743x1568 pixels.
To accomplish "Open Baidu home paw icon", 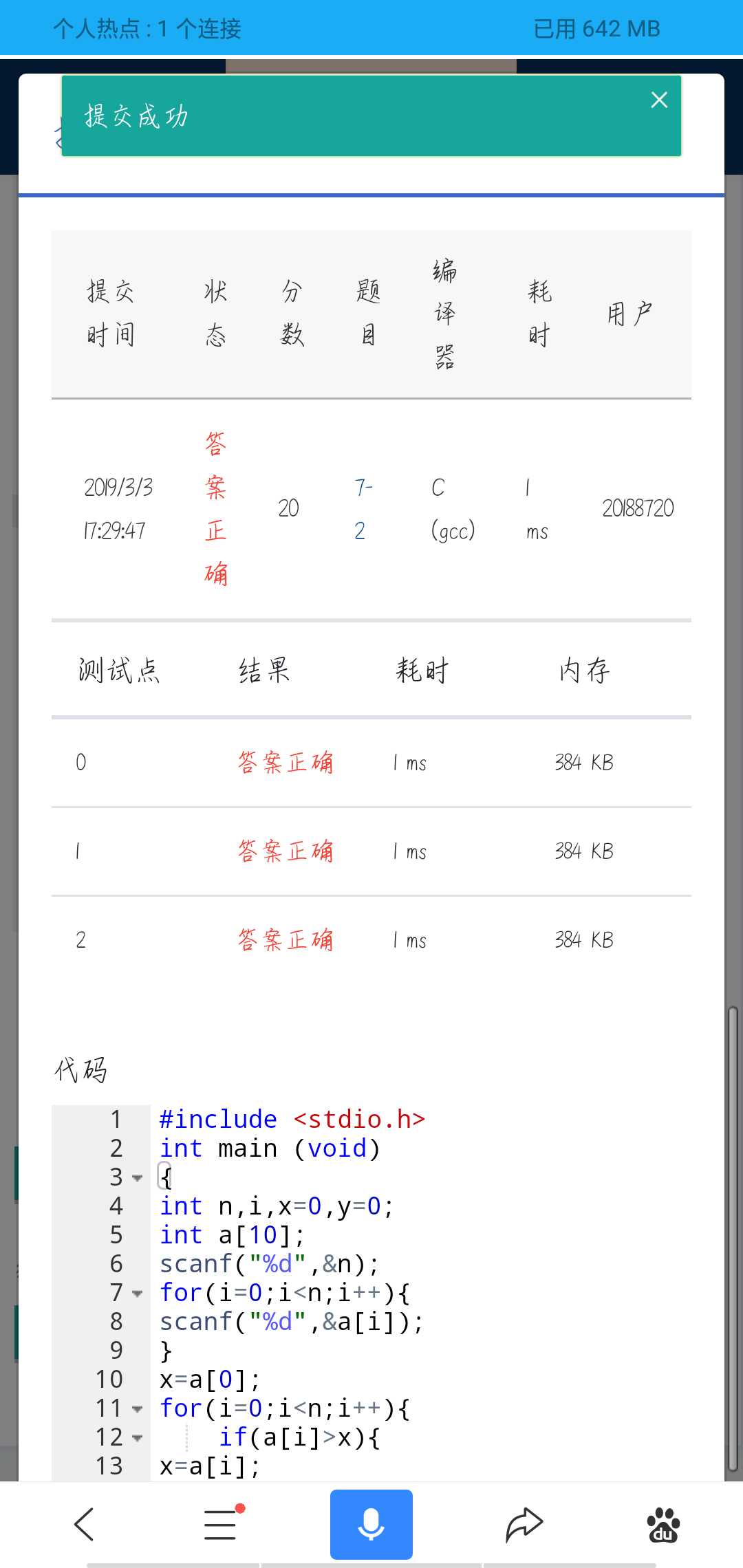I will coord(663,1525).
